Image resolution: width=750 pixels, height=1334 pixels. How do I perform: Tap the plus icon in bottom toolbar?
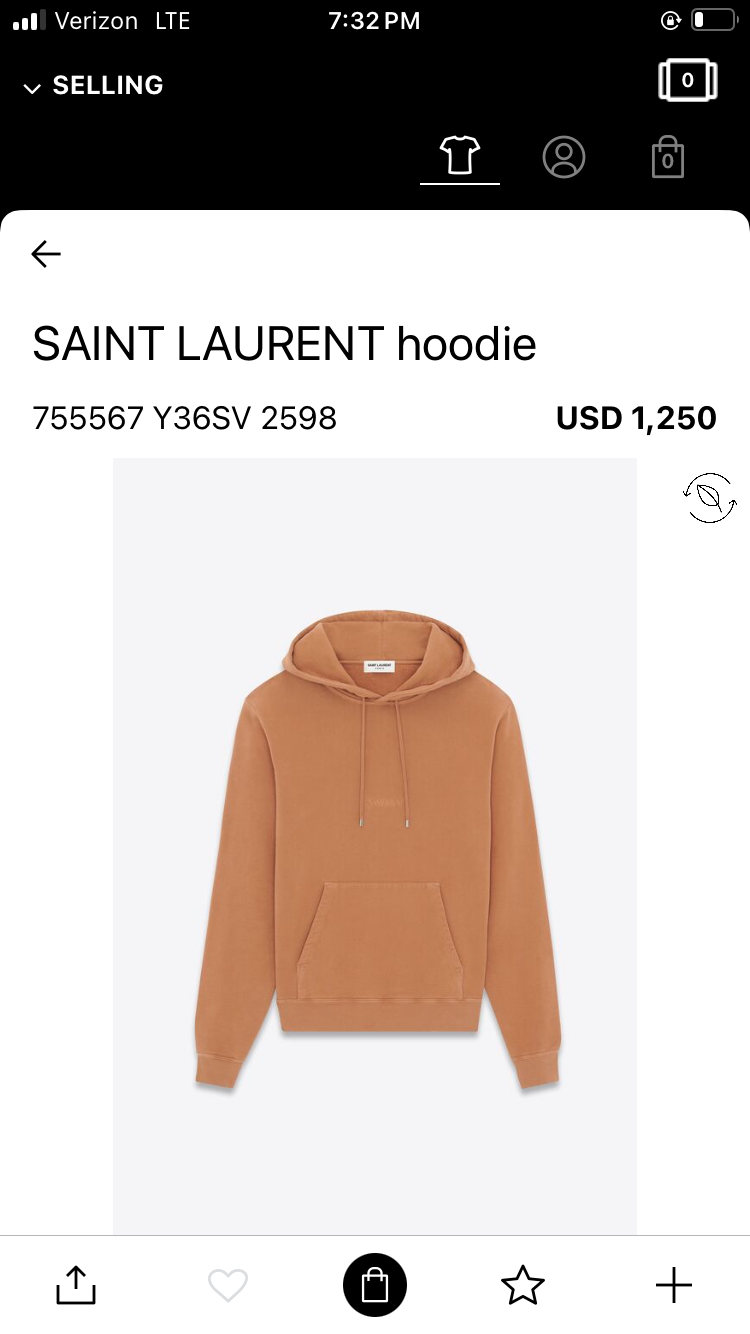[674, 1285]
